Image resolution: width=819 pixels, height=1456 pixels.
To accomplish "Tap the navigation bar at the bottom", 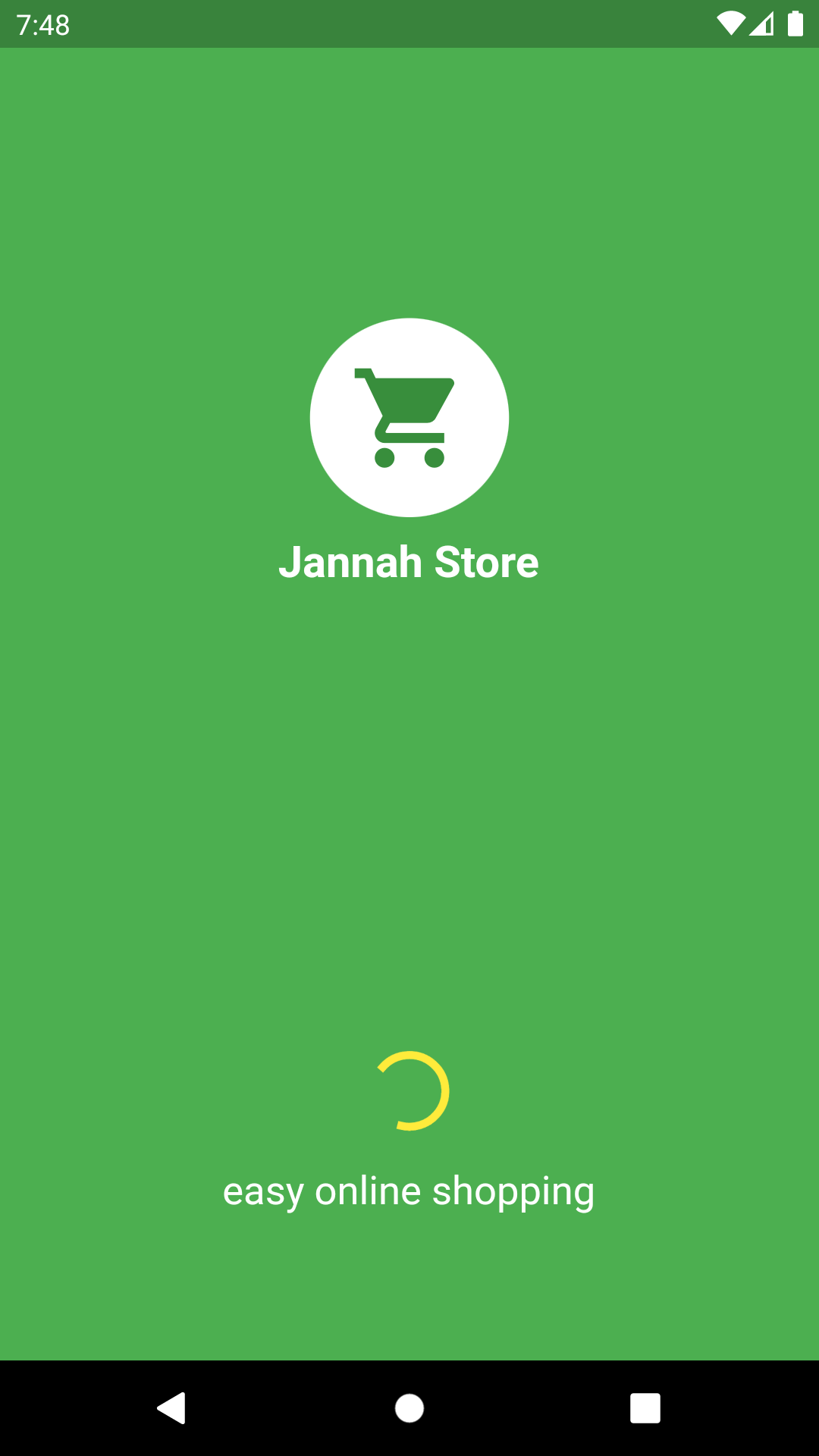I will coord(409,1408).
